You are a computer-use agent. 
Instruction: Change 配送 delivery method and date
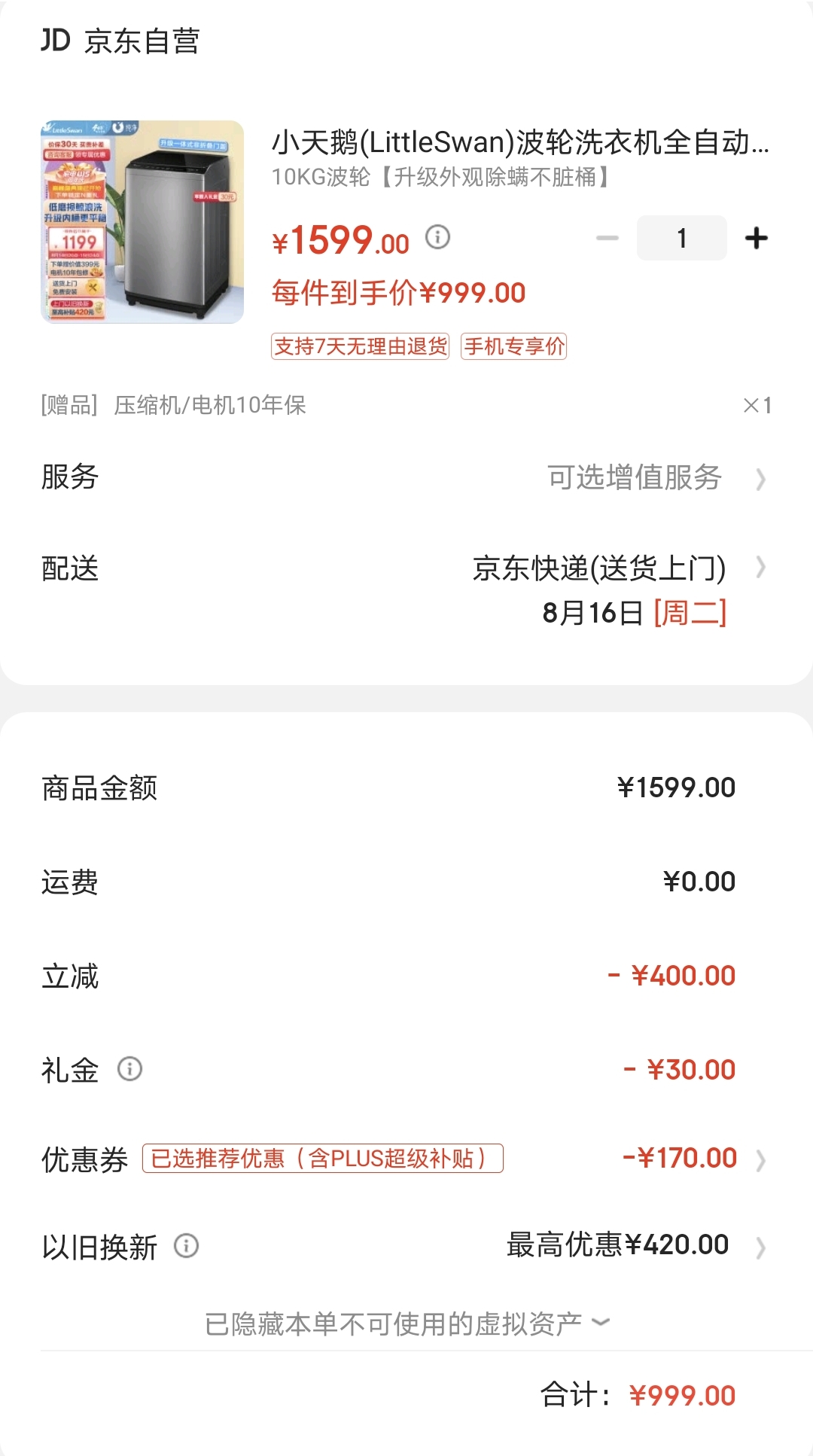coord(406,590)
